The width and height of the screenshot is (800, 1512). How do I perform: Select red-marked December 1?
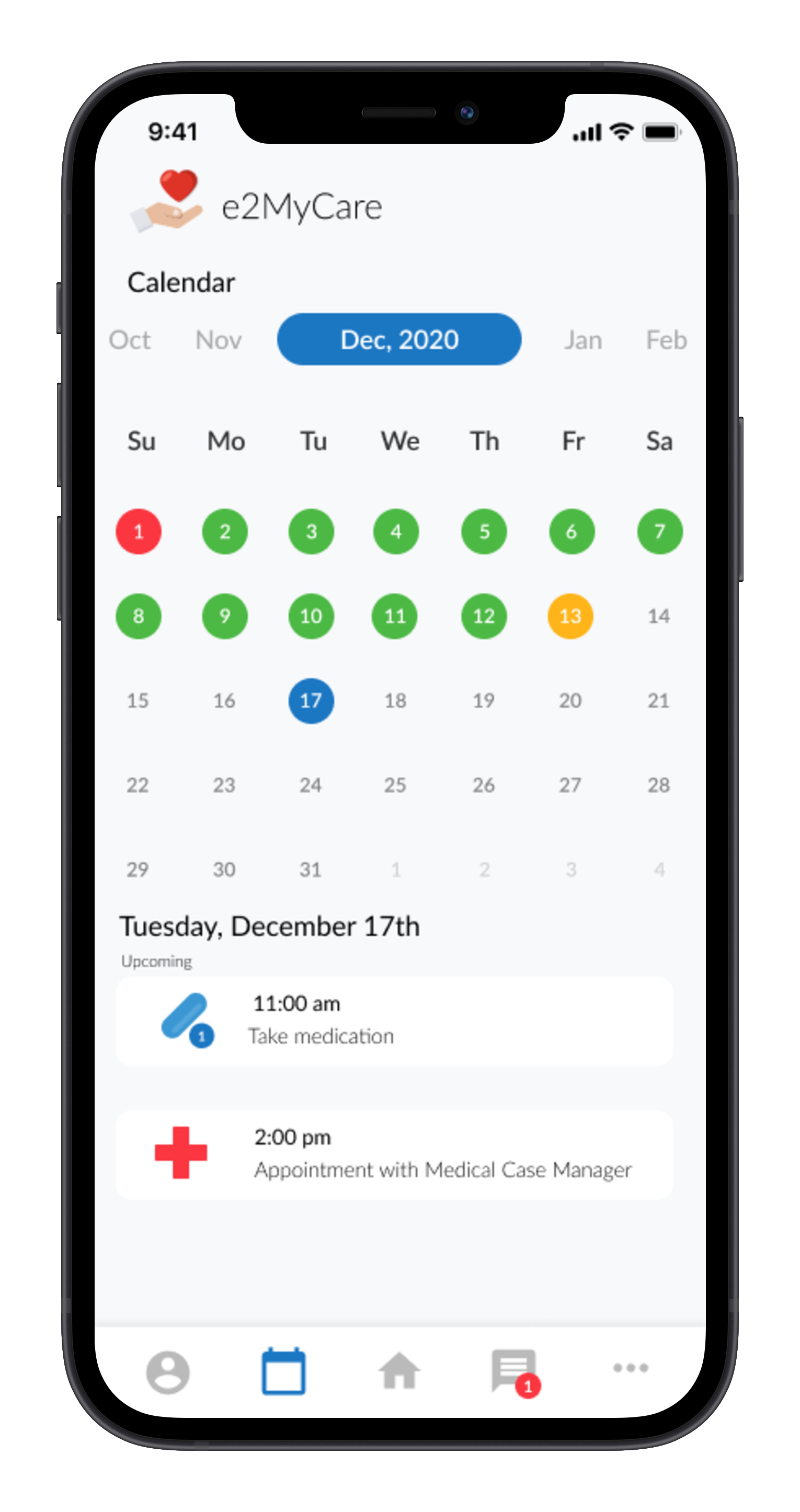(139, 531)
